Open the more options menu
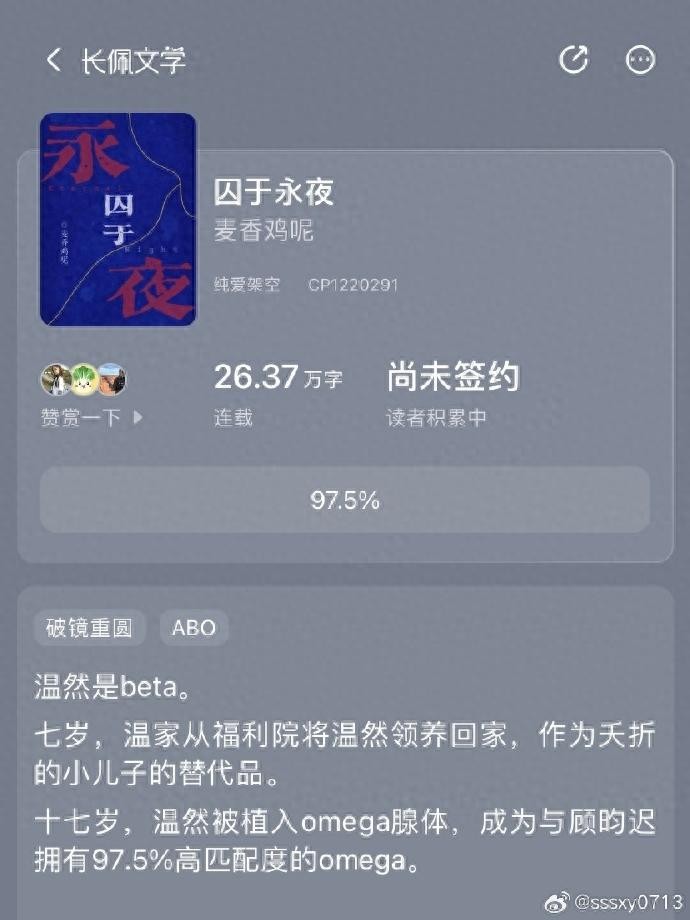 (640, 60)
